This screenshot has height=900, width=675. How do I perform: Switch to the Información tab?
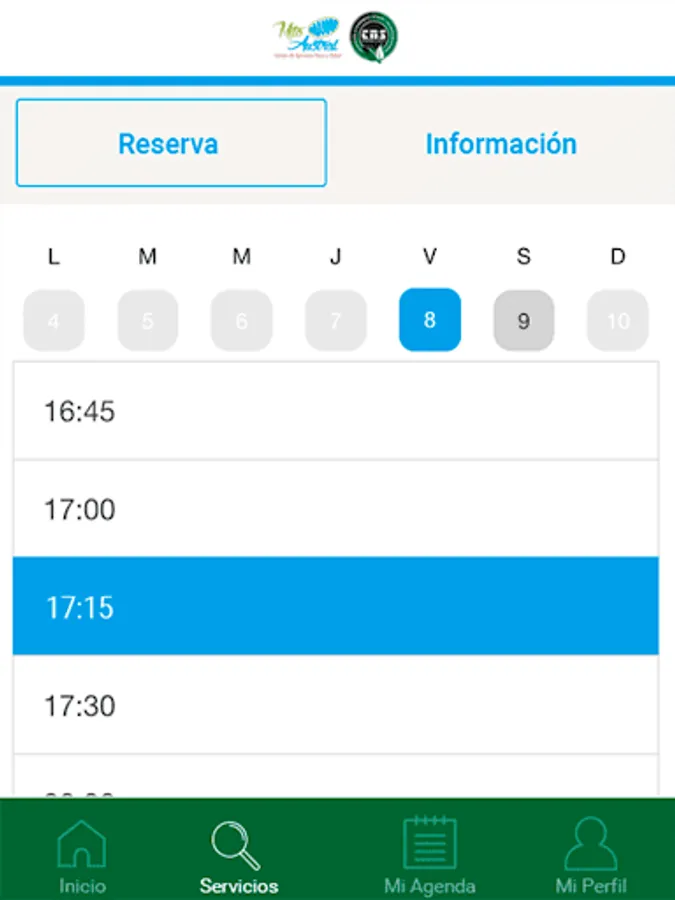coord(501,143)
